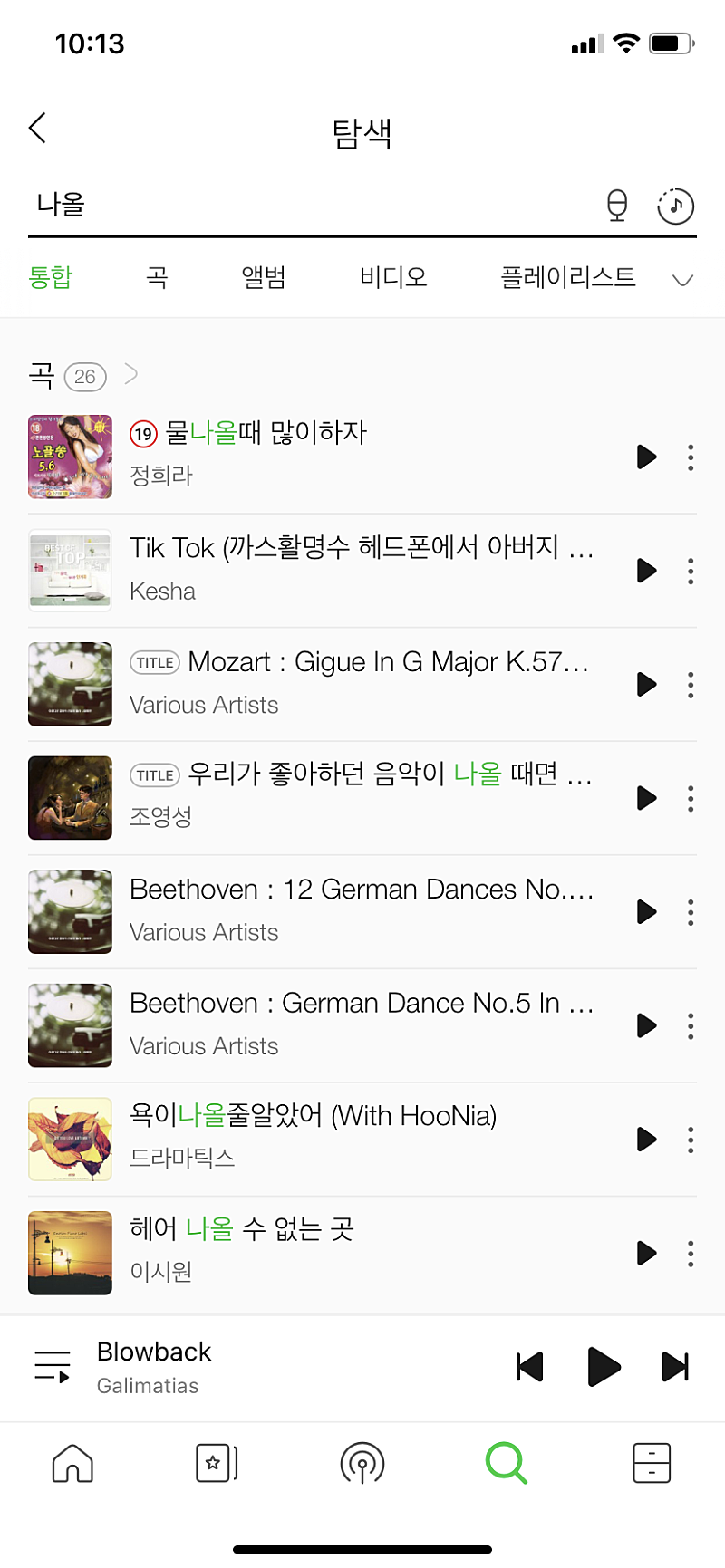Skip to the next track in mini player

pyautogui.click(x=675, y=1367)
